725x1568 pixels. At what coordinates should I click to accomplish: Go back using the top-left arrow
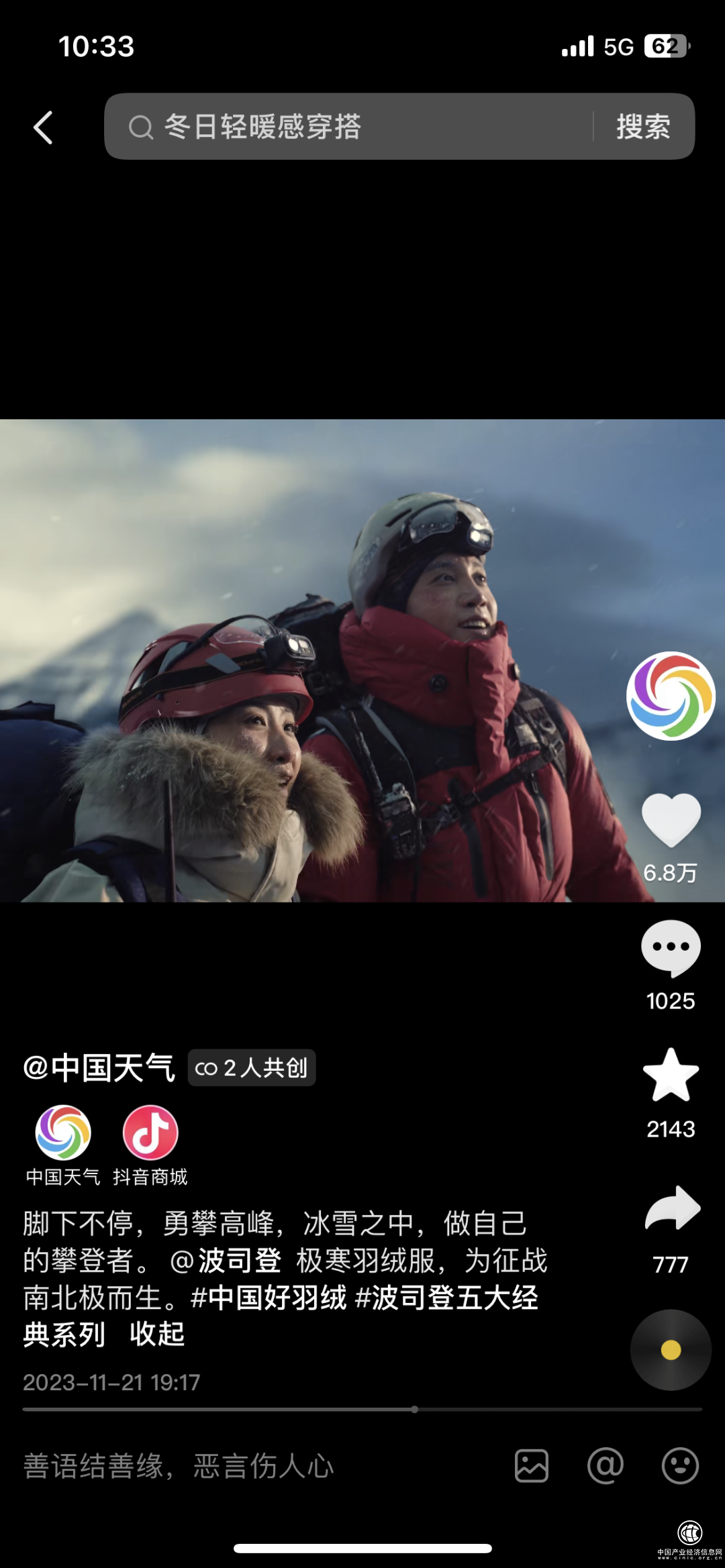point(44,127)
